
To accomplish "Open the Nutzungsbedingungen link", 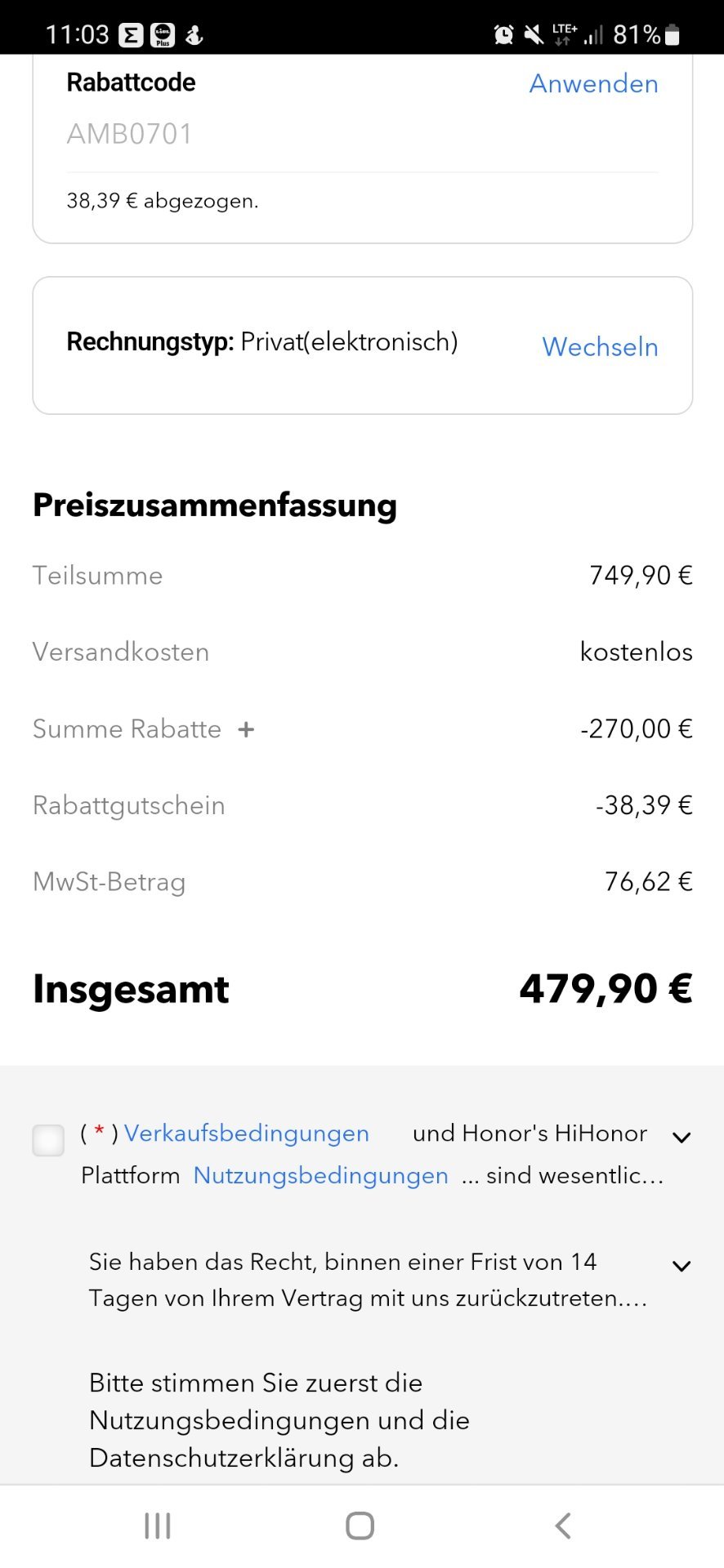I will [x=321, y=1175].
